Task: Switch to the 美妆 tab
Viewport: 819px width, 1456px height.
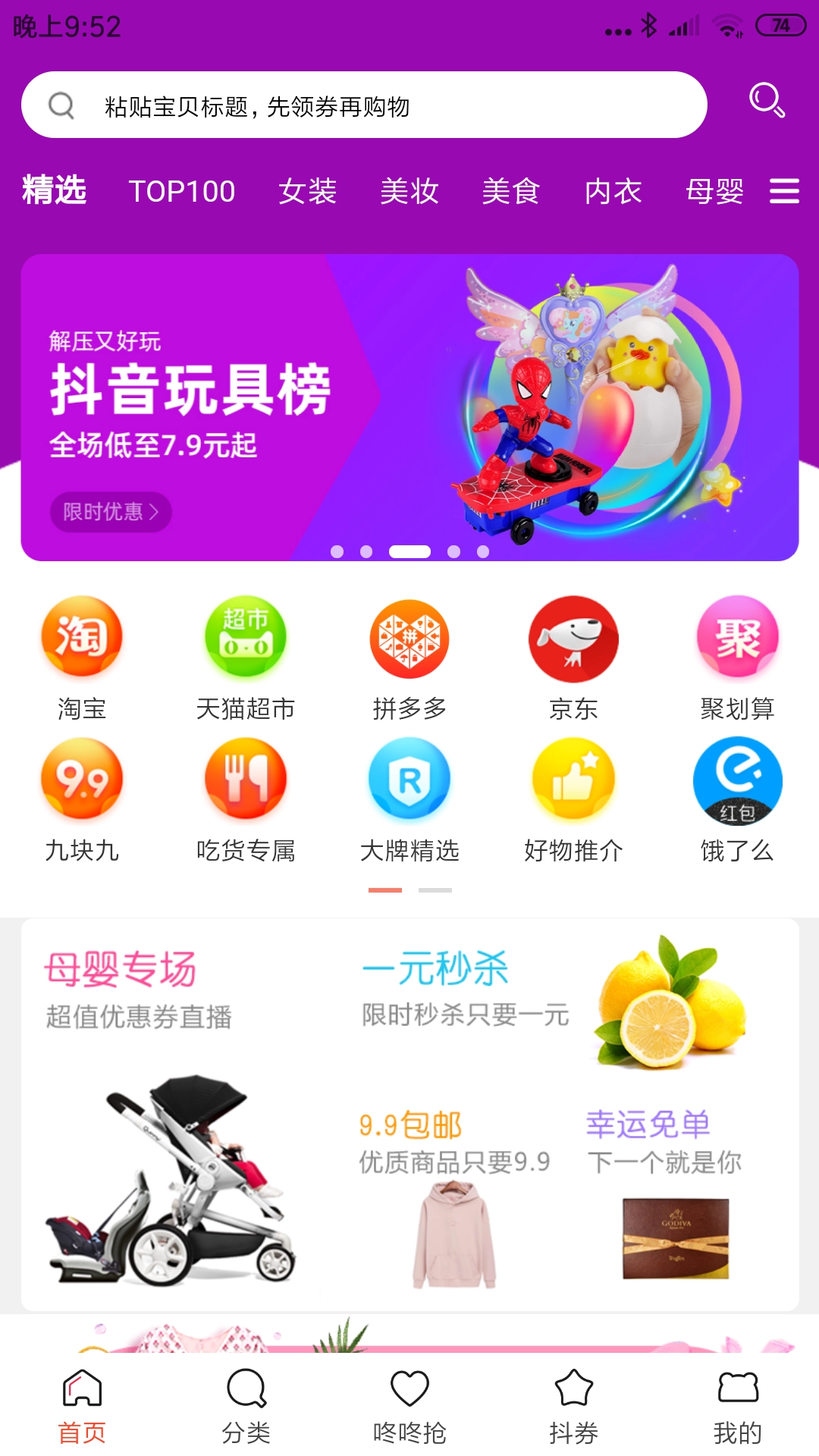Action: pos(409,191)
